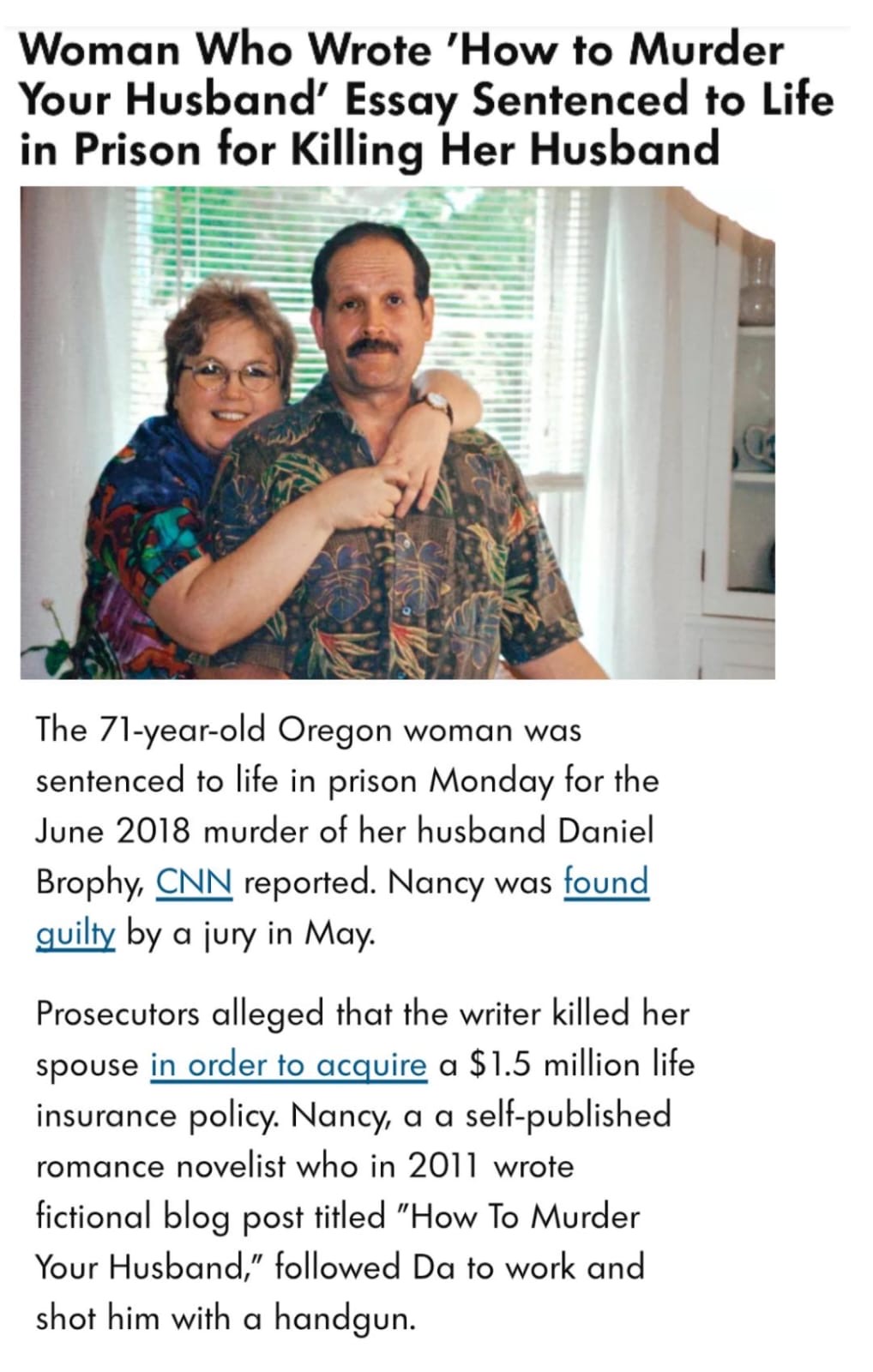Open the CNN link
This screenshot has height=1372, width=873.
coord(194,882)
